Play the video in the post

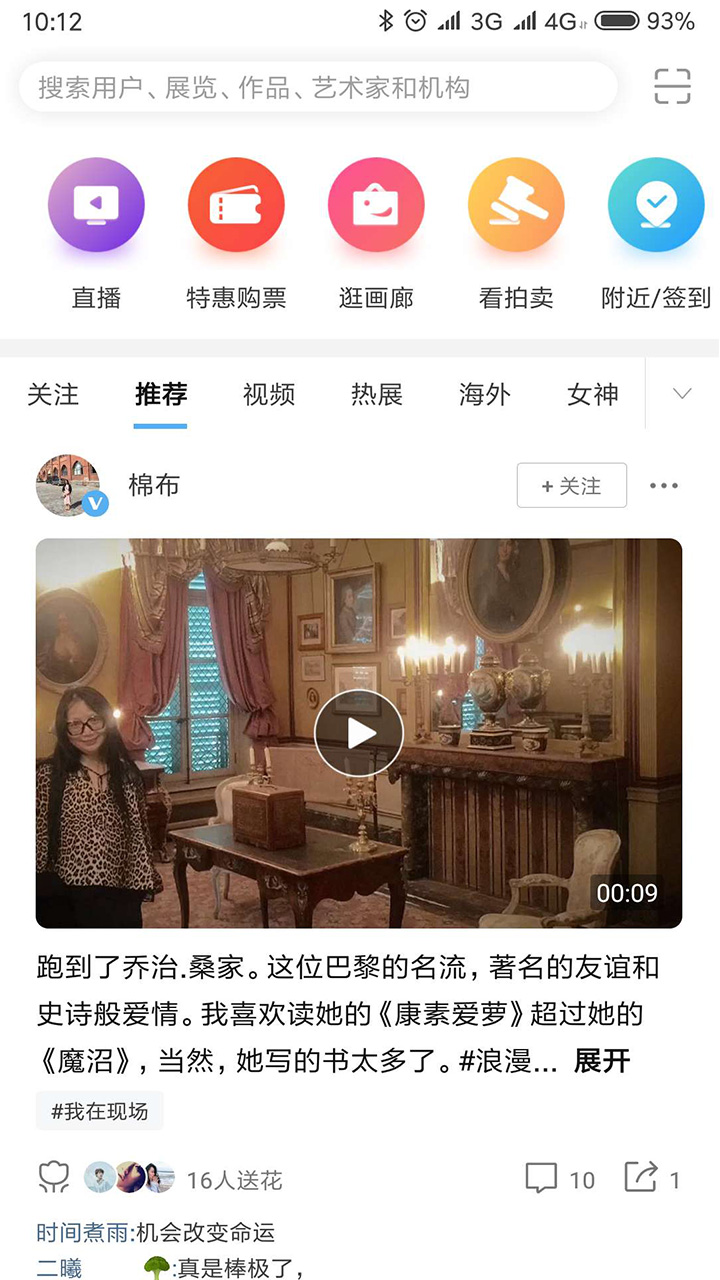(359, 732)
